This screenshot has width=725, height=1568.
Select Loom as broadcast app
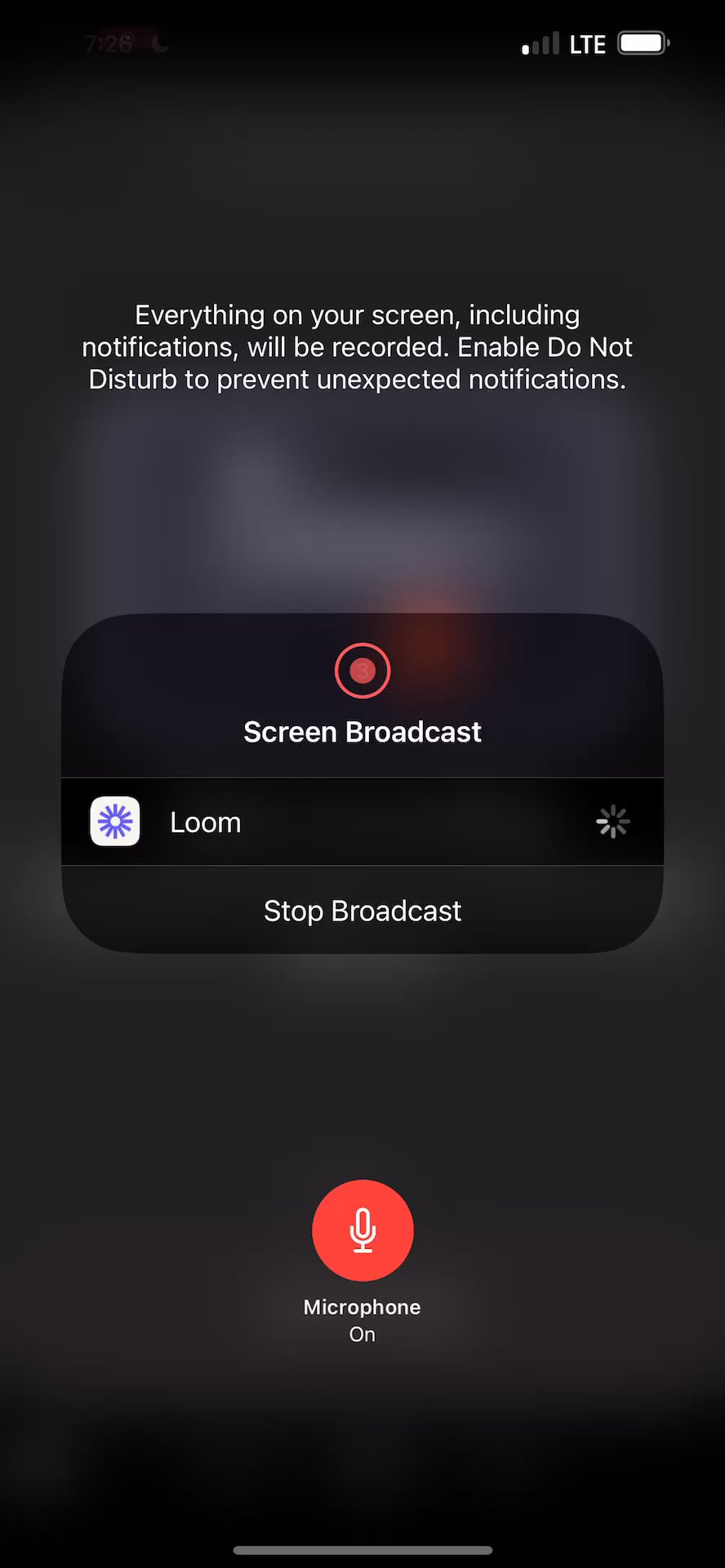(362, 822)
